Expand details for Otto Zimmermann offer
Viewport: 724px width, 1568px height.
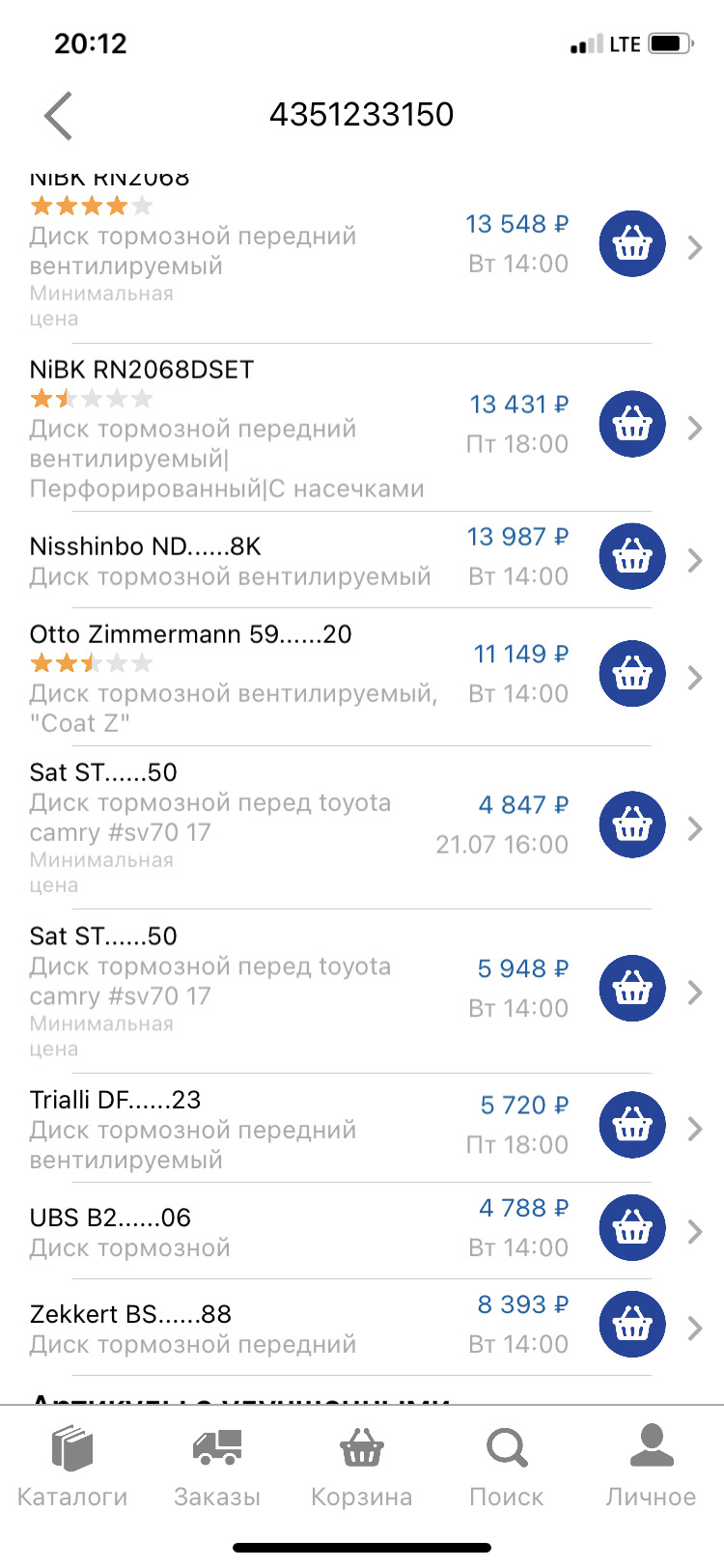point(694,678)
